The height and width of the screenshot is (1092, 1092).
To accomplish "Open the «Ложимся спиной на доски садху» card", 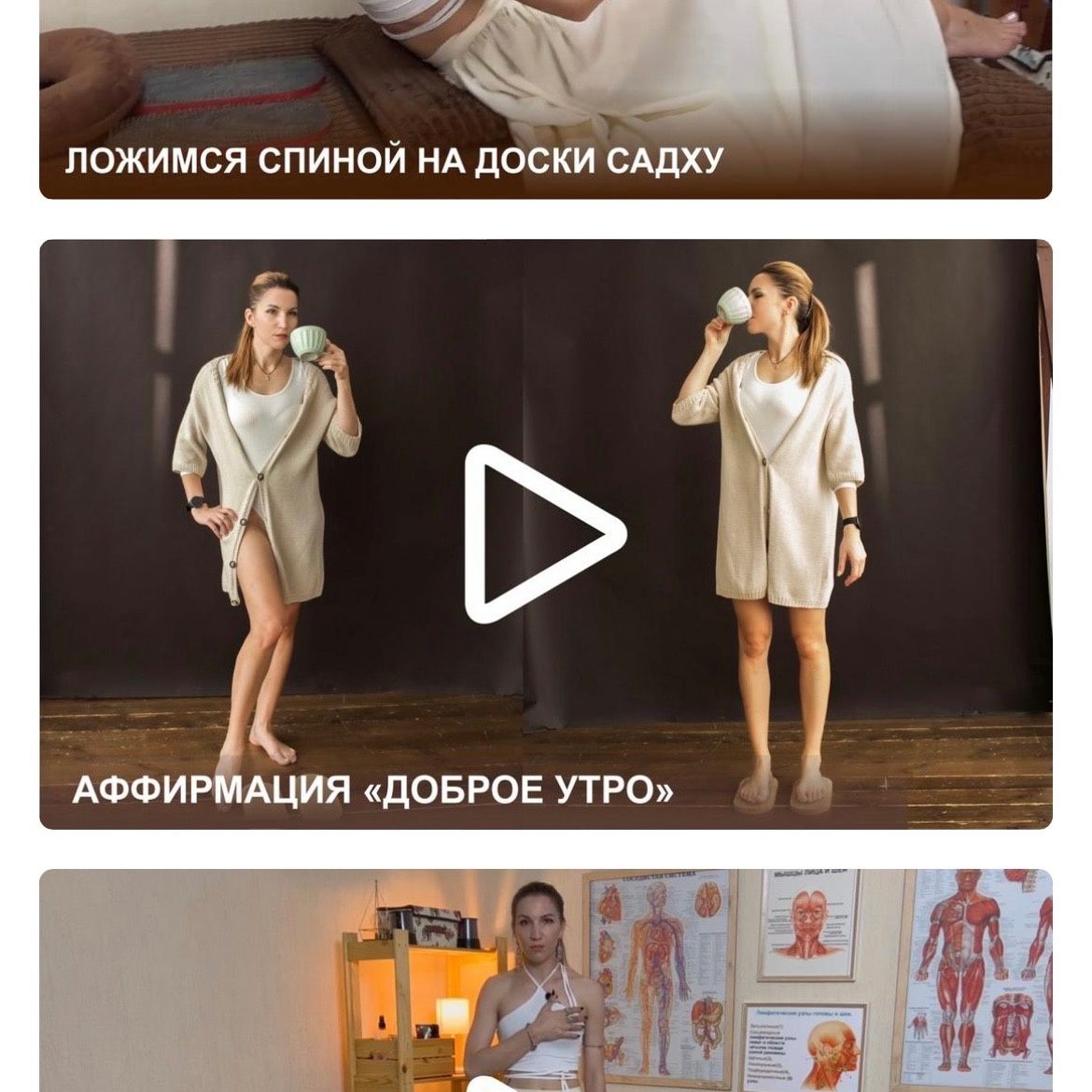I will click(x=545, y=103).
